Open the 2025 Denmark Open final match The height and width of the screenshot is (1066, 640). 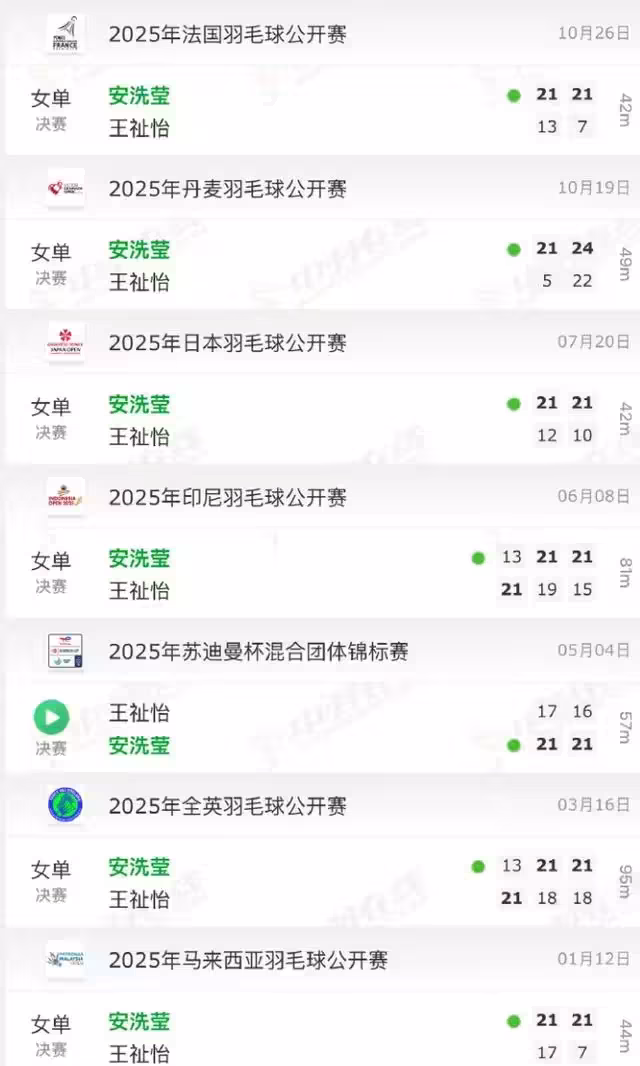click(320, 265)
